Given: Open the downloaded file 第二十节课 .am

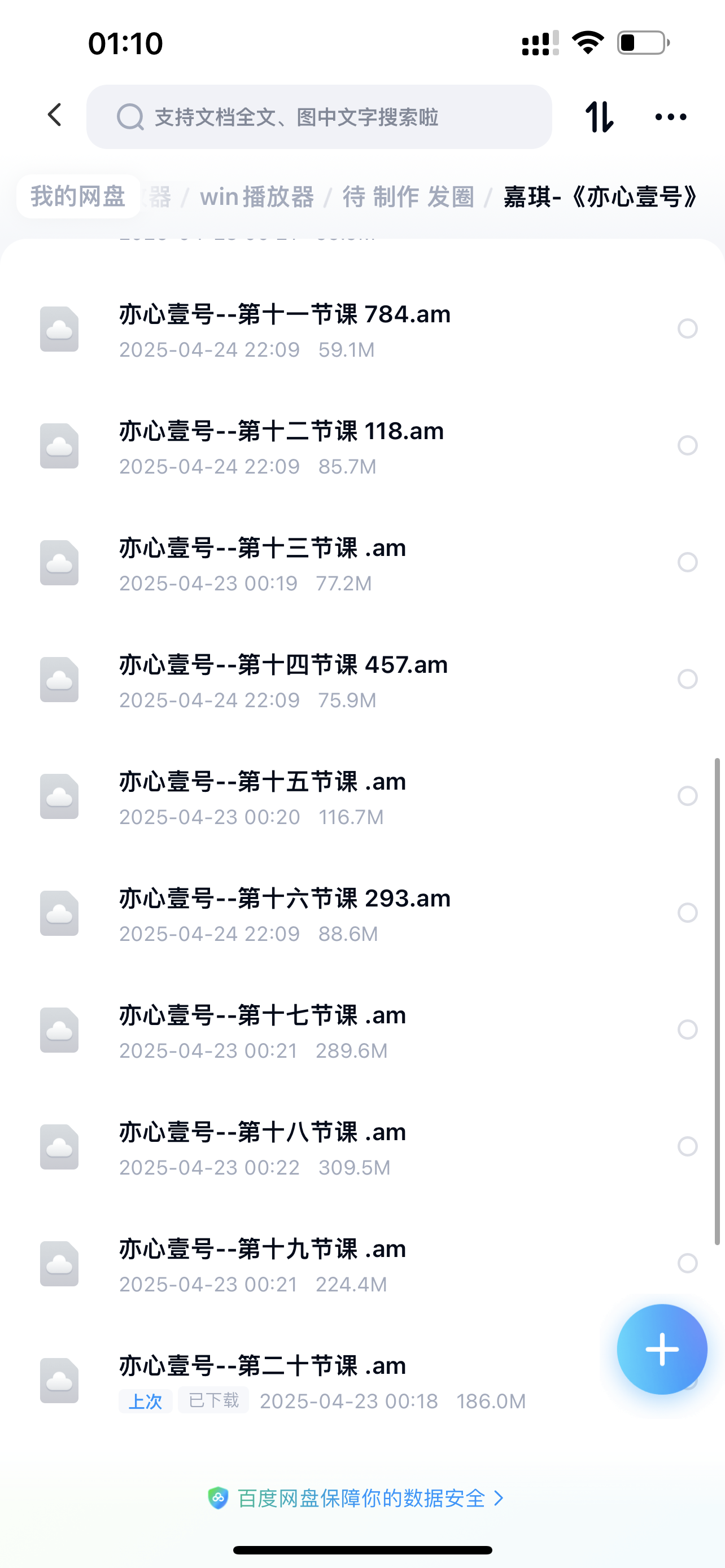Looking at the screenshot, I should coord(263,1381).
